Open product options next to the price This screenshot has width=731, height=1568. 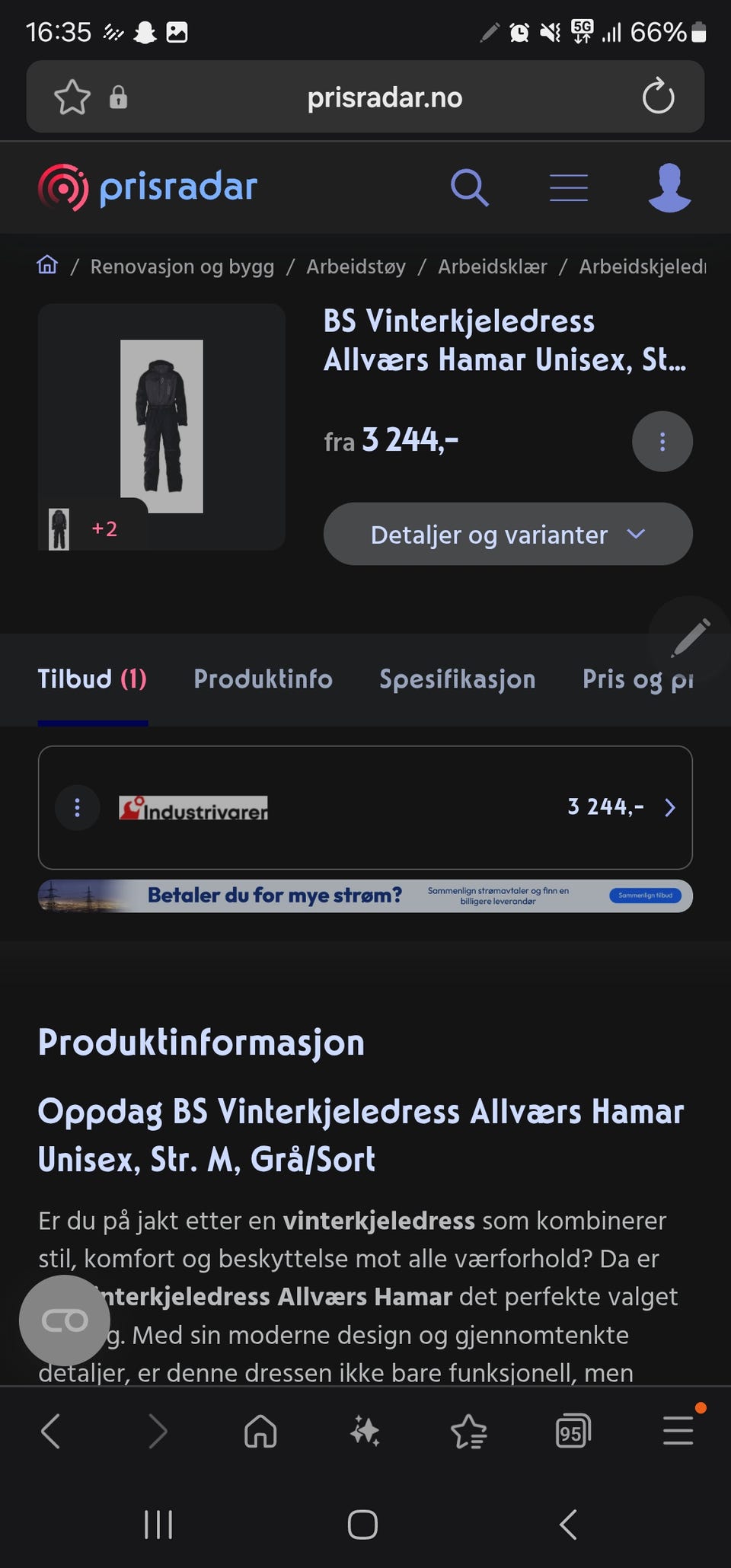(x=662, y=442)
